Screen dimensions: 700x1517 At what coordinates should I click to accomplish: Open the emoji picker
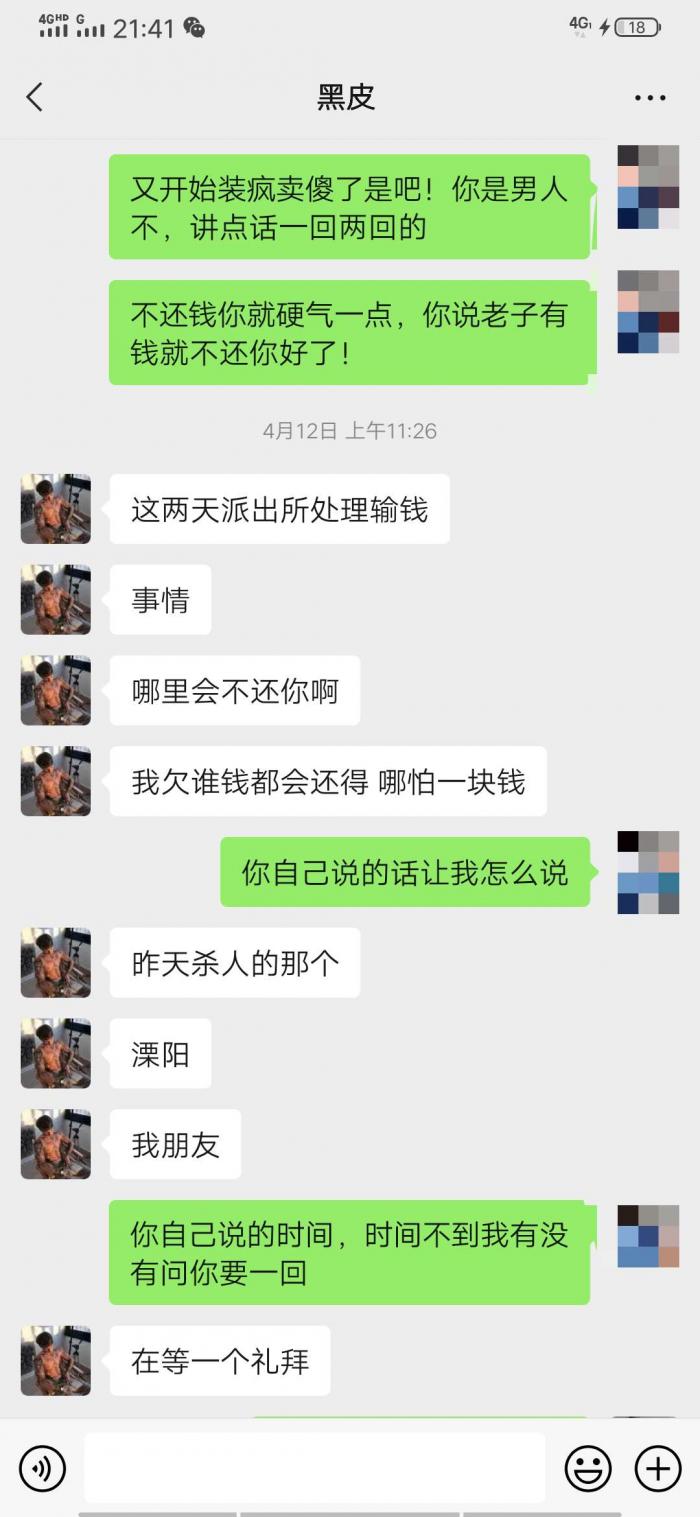coord(588,1468)
